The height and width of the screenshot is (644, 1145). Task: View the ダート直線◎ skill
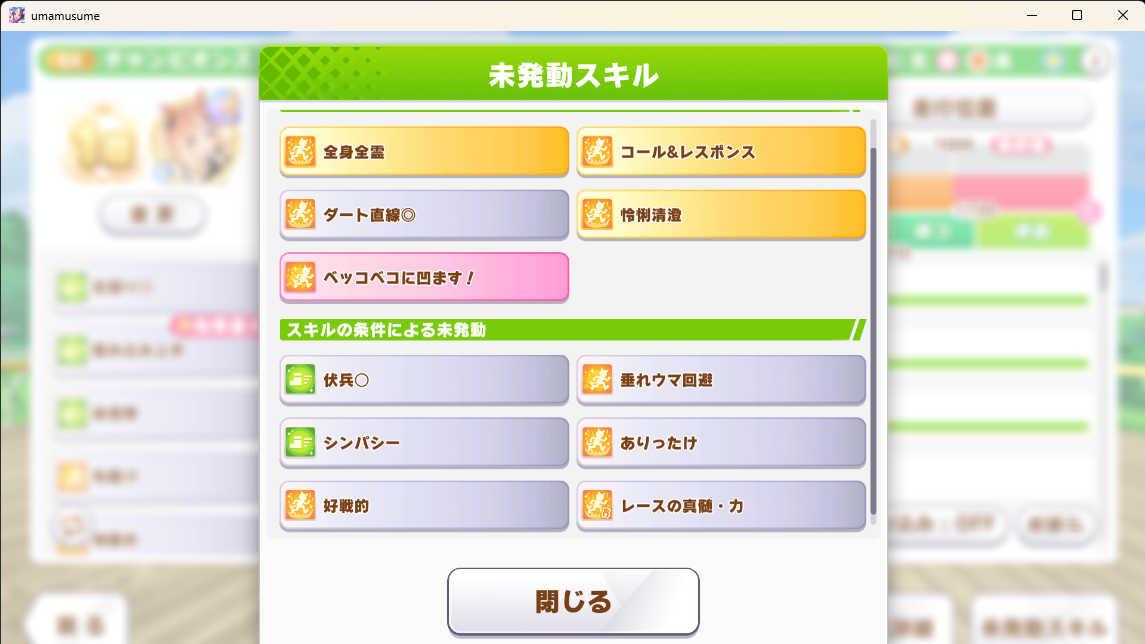(424, 215)
